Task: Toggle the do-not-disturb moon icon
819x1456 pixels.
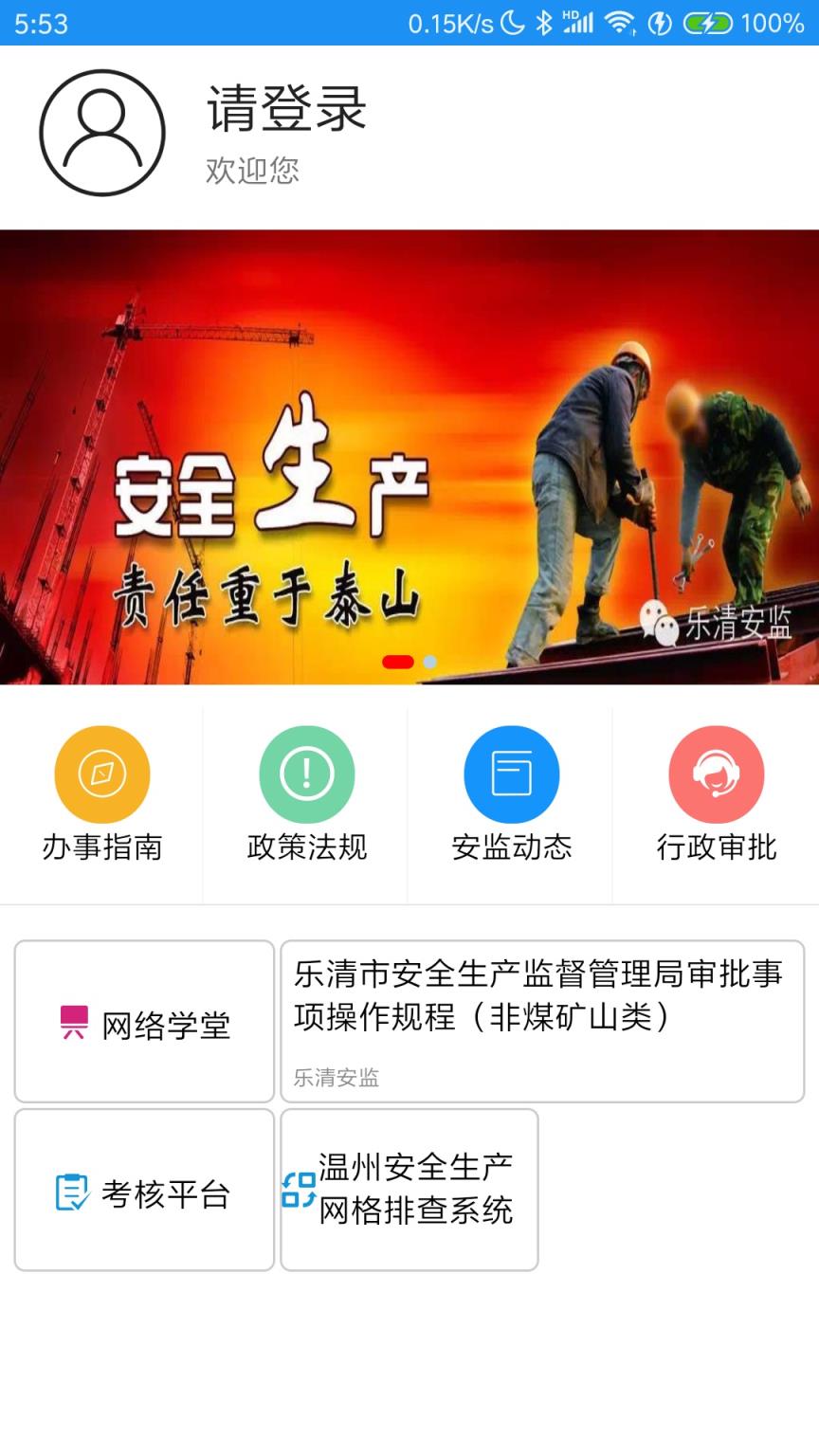Action: 513,23
